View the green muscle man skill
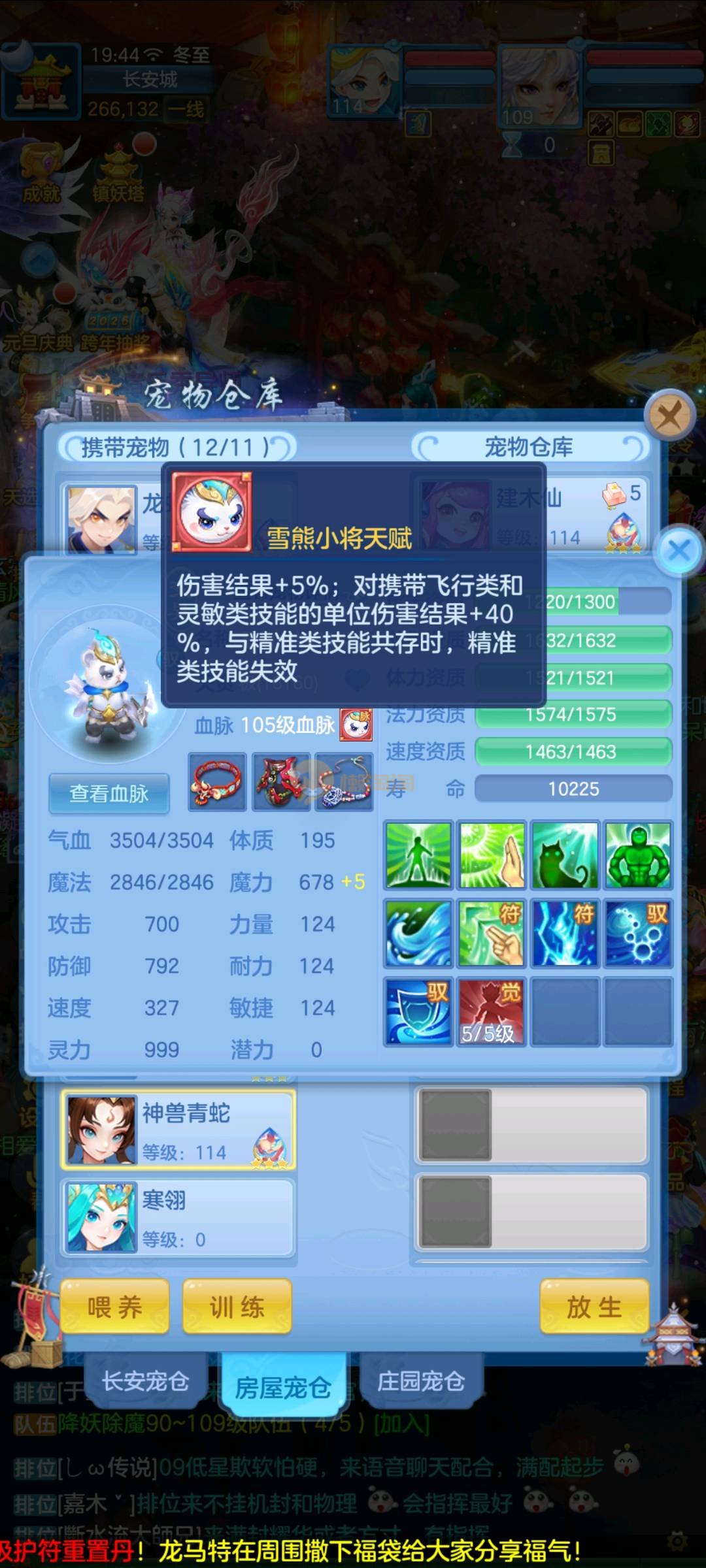Image resolution: width=706 pixels, height=1568 pixels. pos(637,855)
